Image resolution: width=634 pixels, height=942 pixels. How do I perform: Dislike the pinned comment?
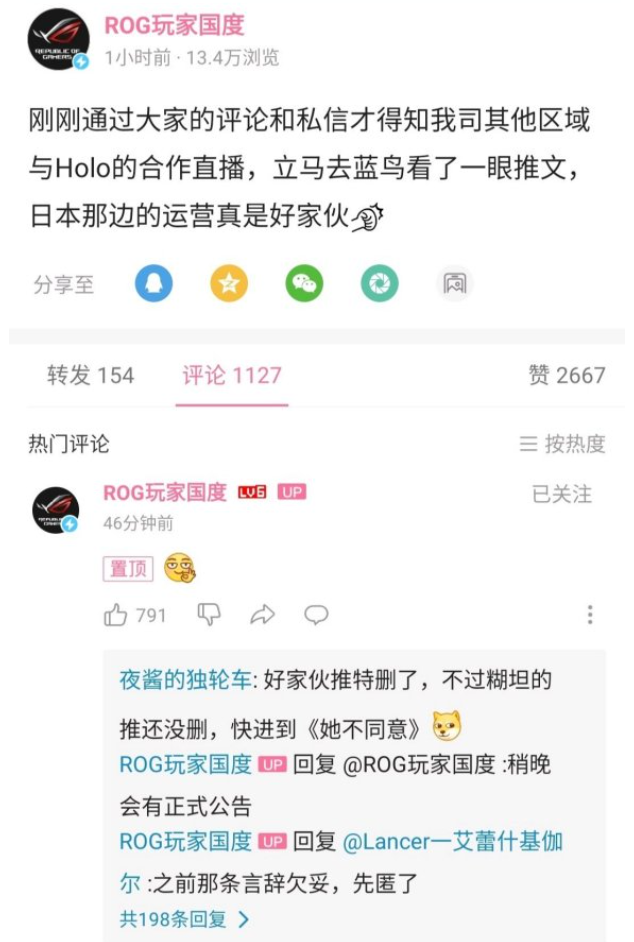click(208, 615)
